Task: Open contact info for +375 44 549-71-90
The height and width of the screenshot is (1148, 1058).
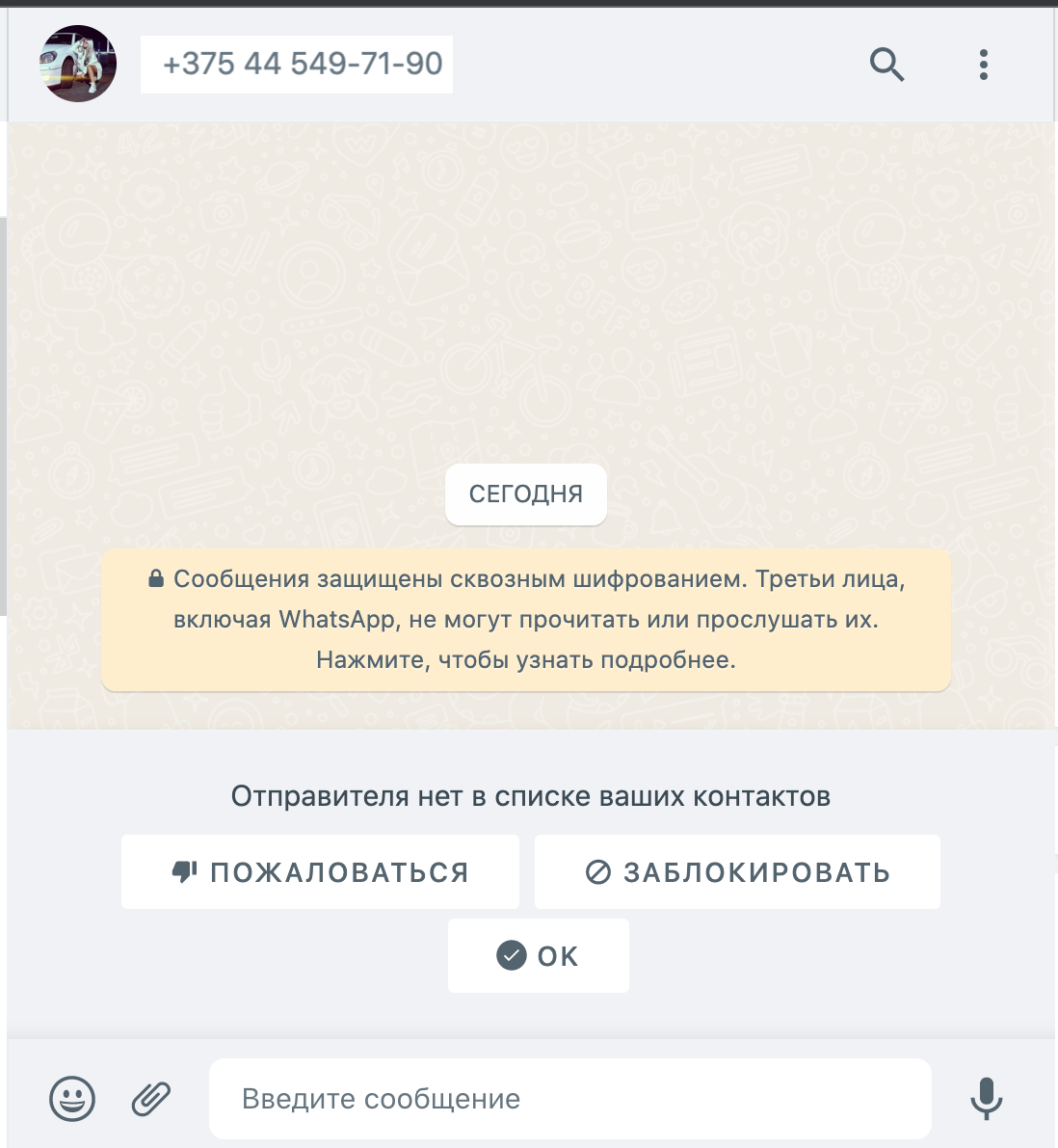Action: coord(297,65)
